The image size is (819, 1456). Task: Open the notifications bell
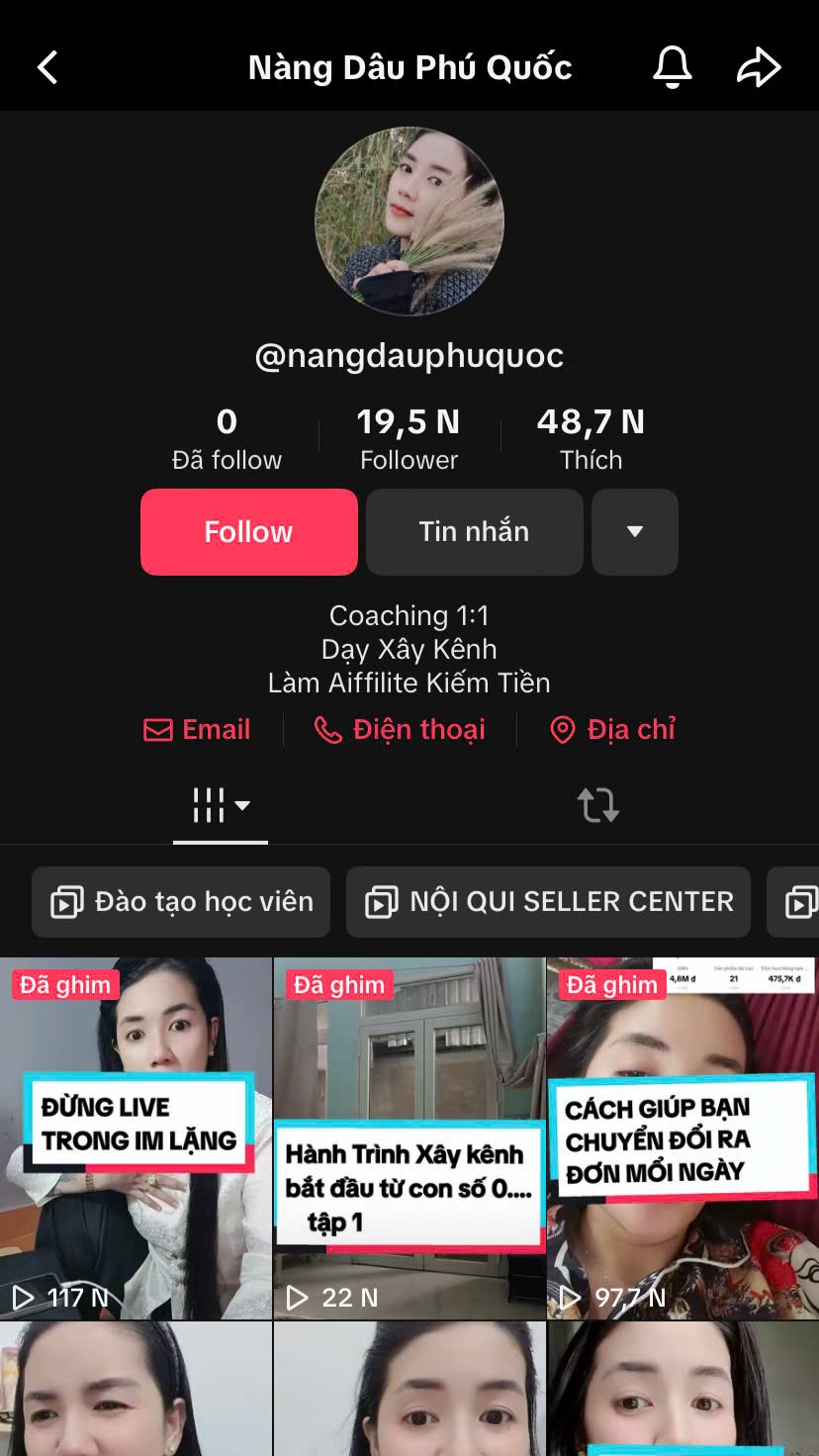point(673,67)
